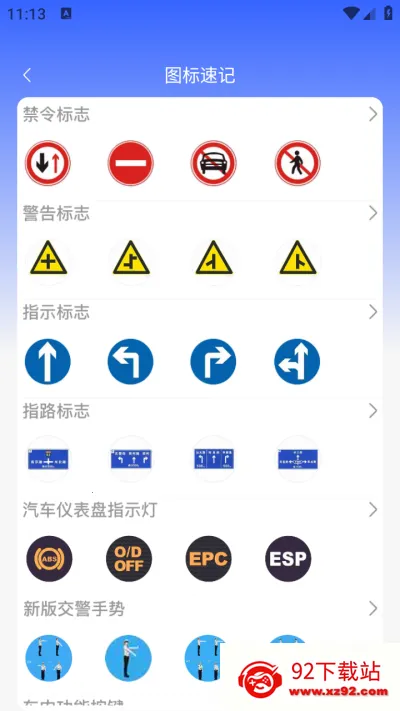This screenshot has height=711, width=400.
Task: Select the turn right blue sign
Action: (214, 361)
